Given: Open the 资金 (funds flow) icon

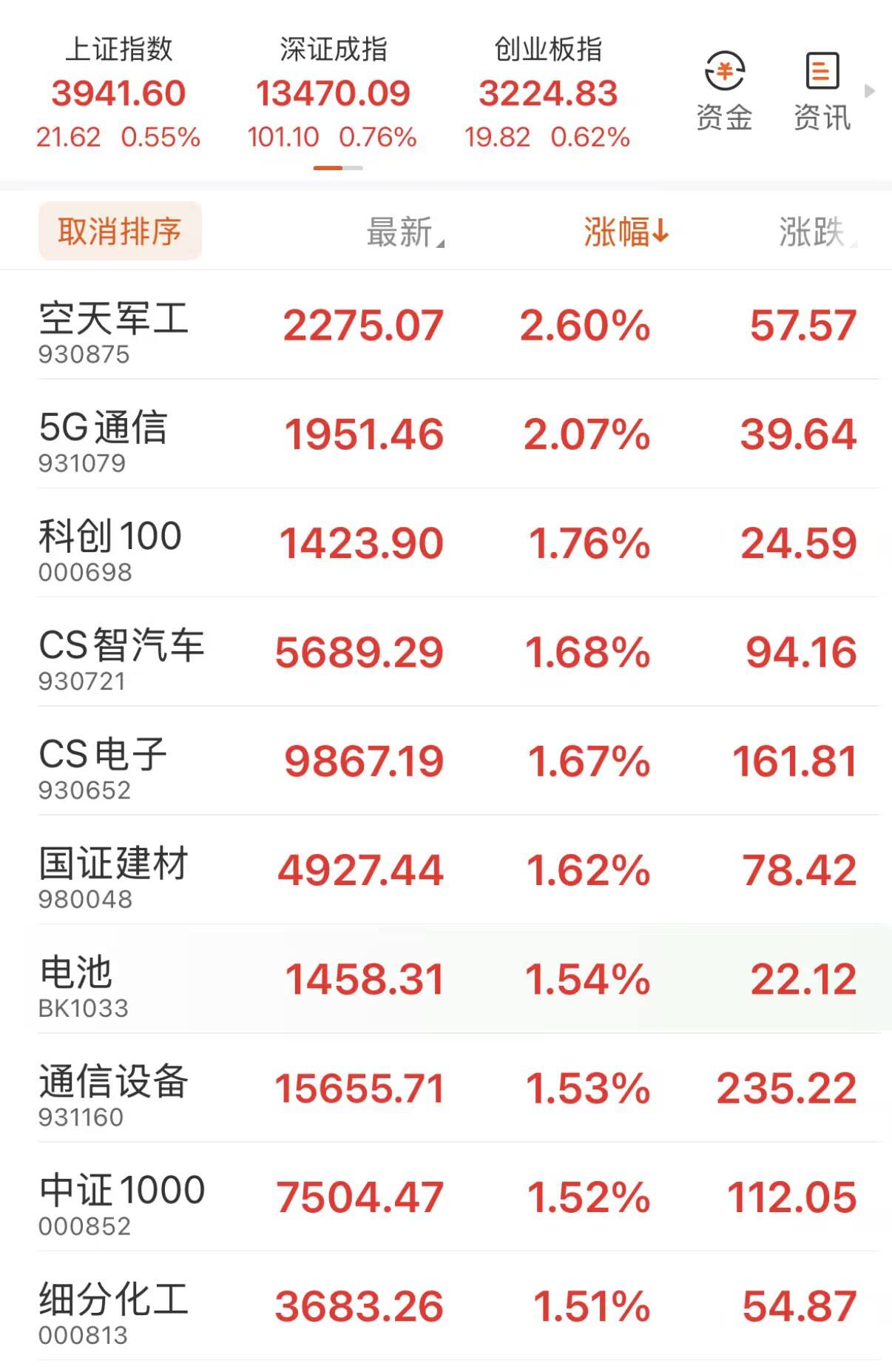Looking at the screenshot, I should 725,89.
